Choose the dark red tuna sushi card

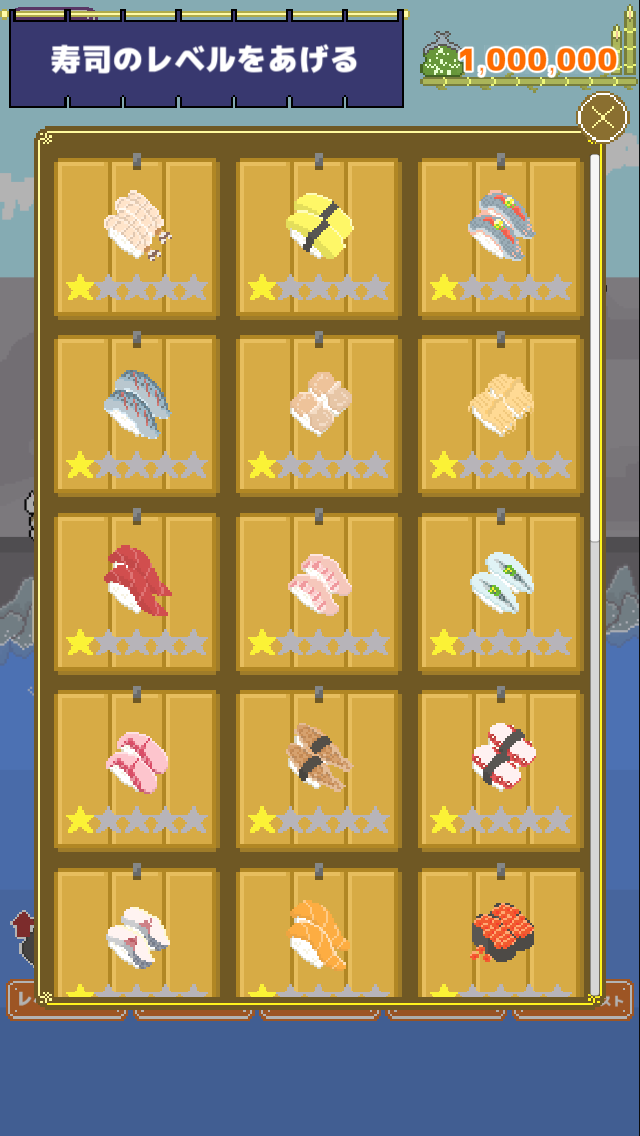coord(136,587)
